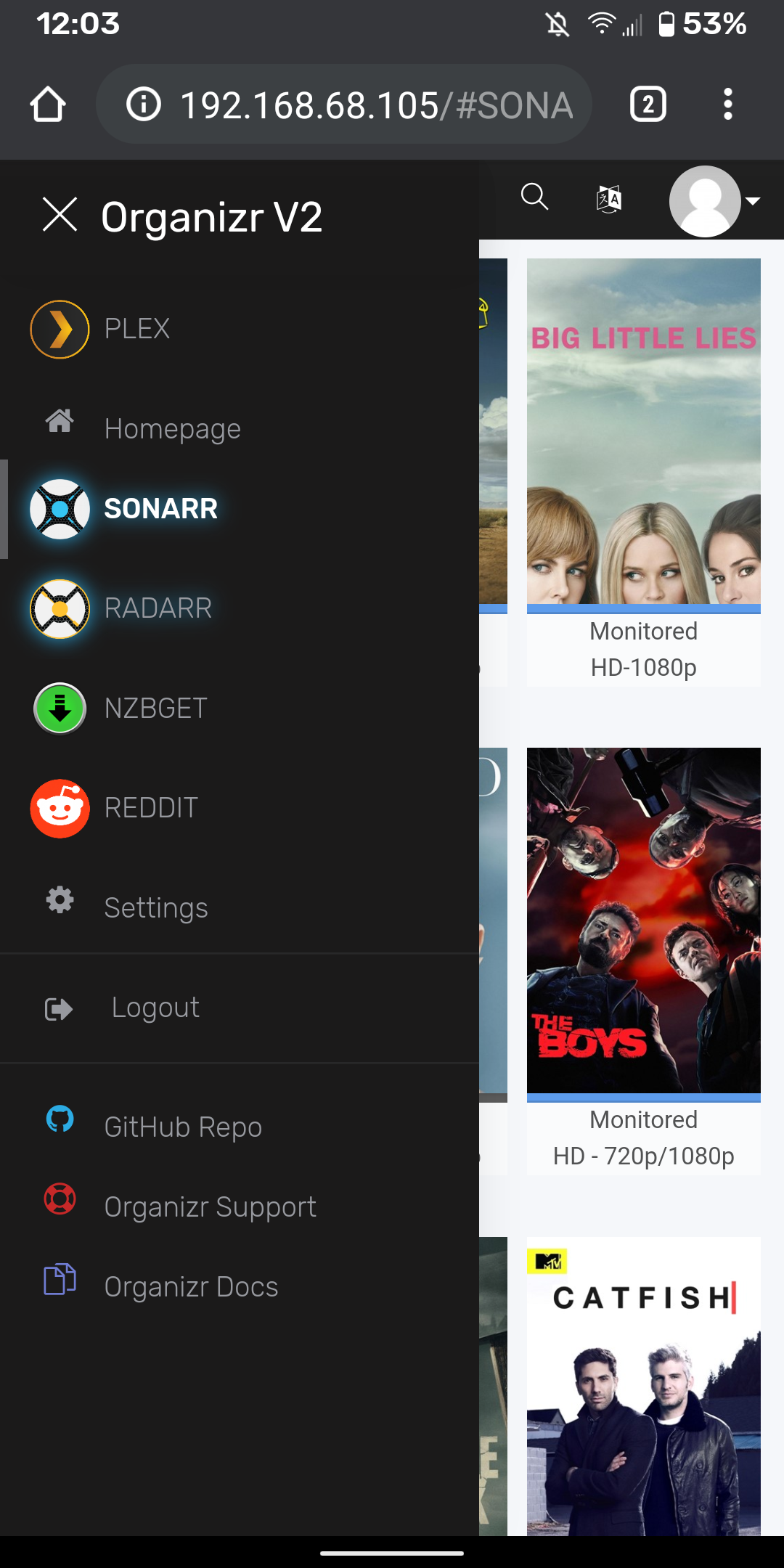Visit Organizr Support
This screenshot has height=1568, width=784.
point(210,1207)
